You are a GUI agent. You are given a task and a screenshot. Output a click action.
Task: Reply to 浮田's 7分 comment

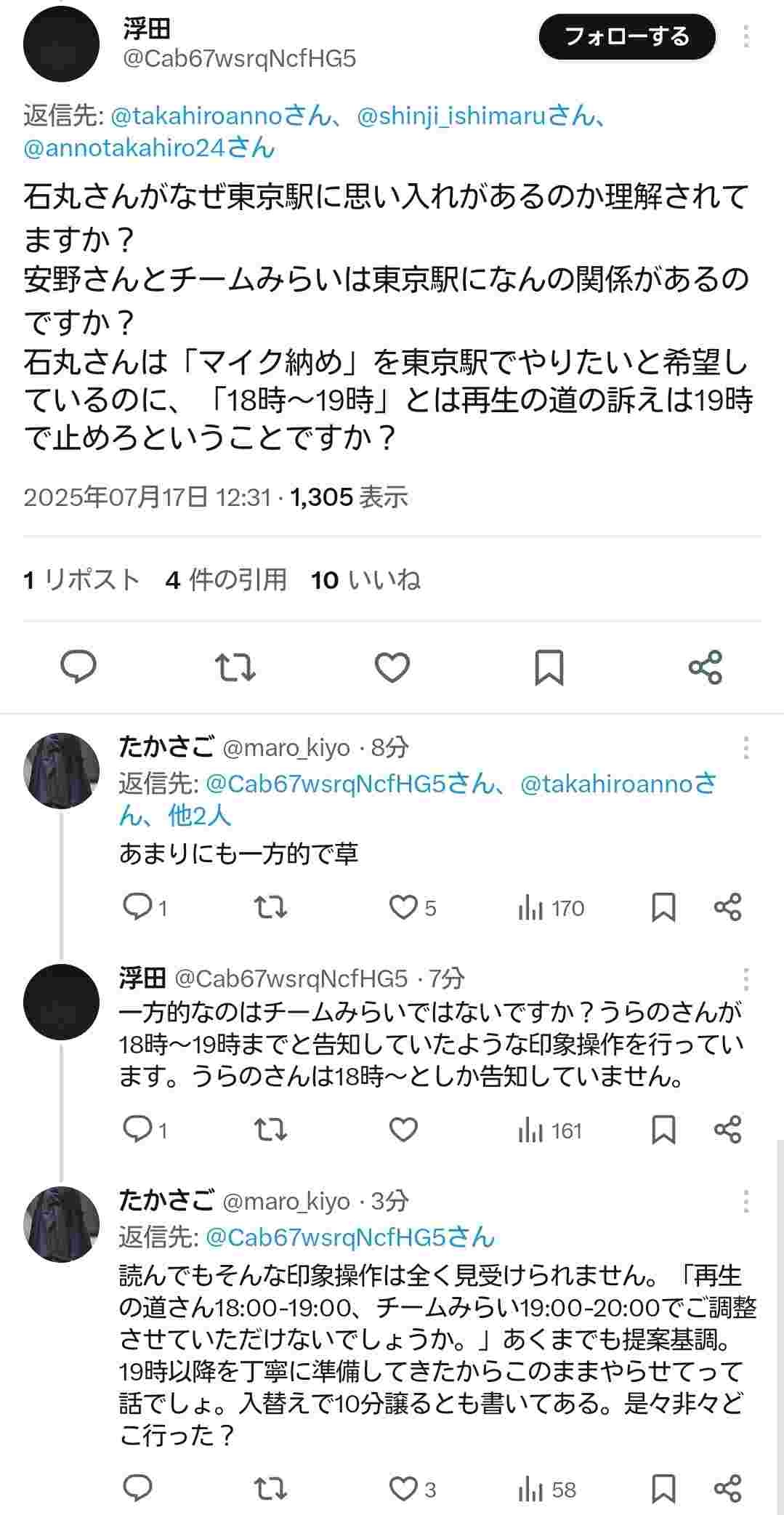point(137,1130)
